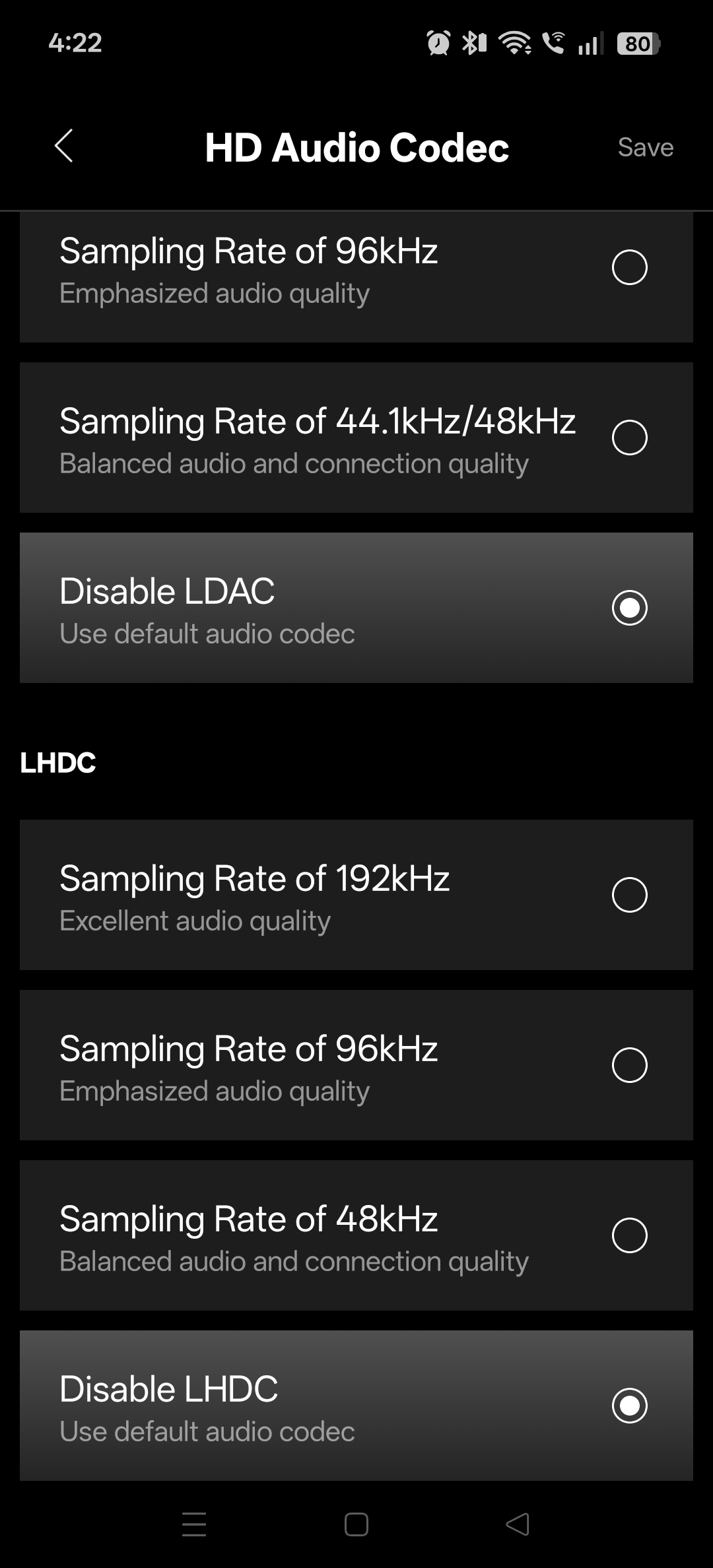This screenshot has width=713, height=1568.
Task: Save the audio codec settings
Action: pos(645,147)
